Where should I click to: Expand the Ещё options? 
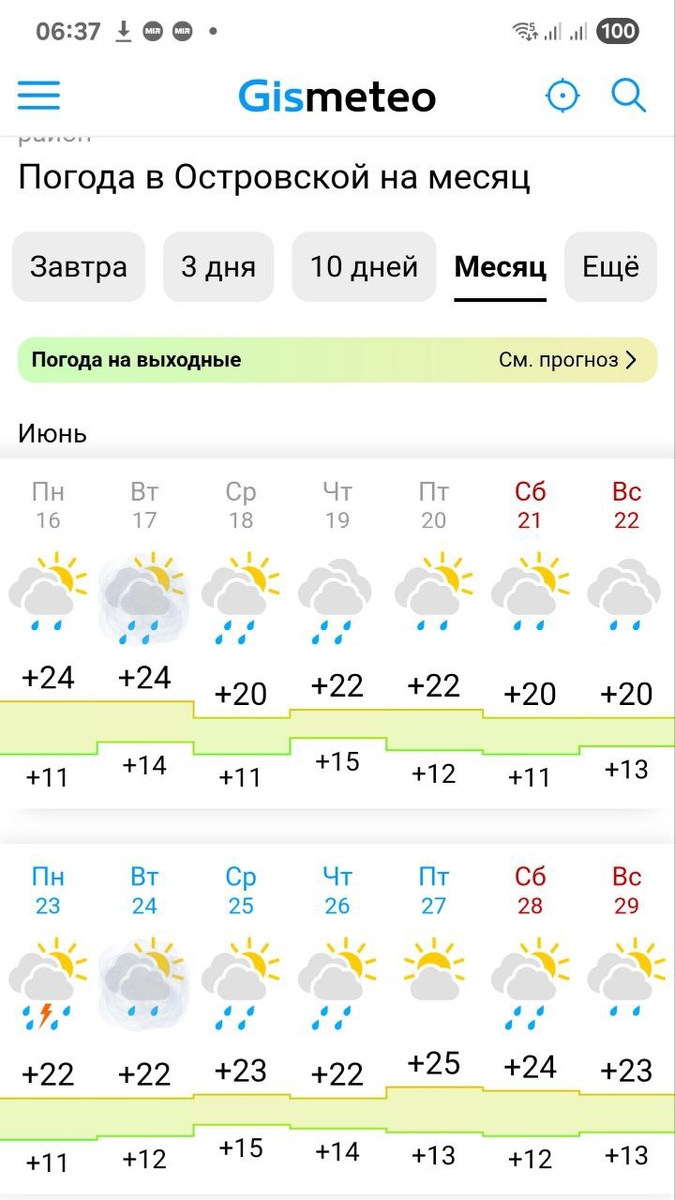click(x=610, y=267)
